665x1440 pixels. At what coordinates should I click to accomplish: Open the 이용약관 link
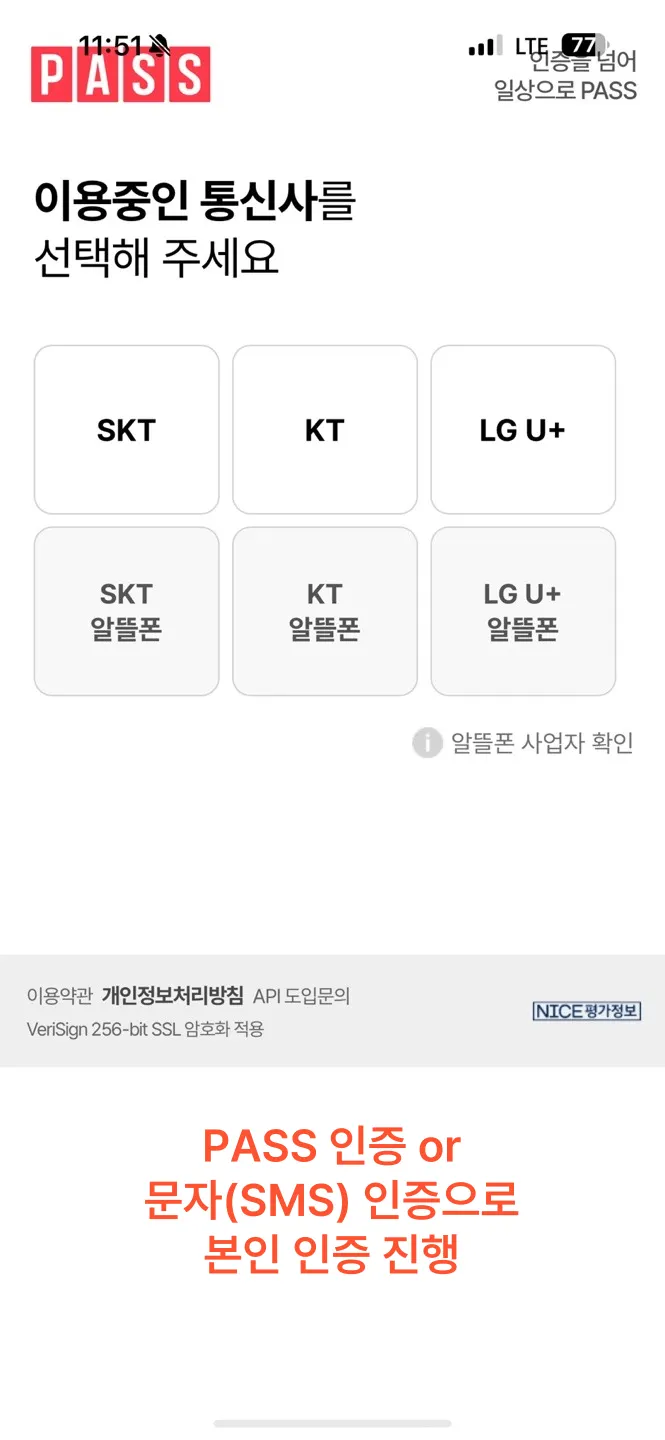click(60, 996)
